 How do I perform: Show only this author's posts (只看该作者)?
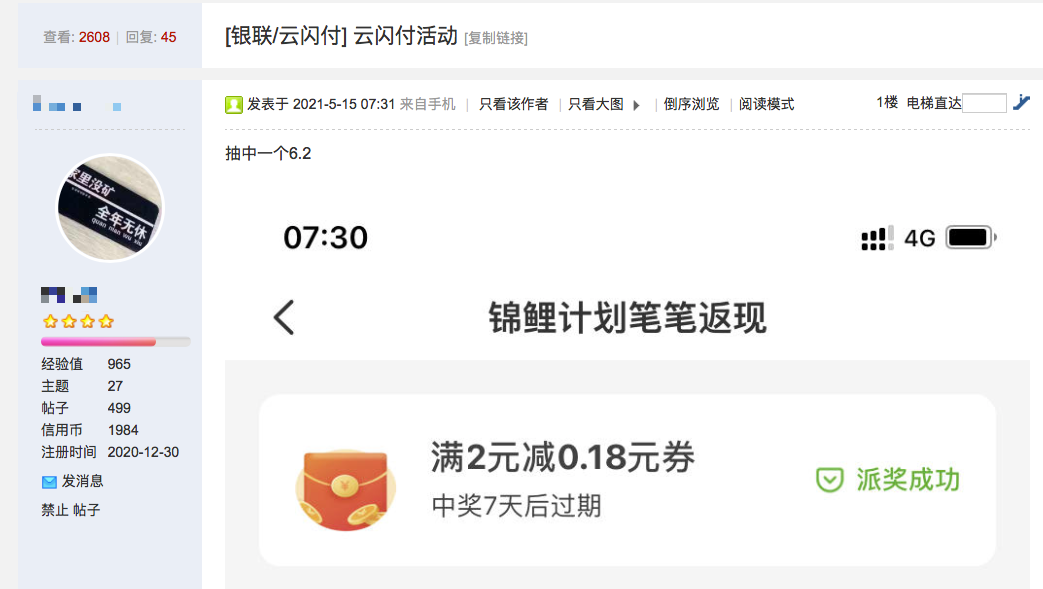point(513,104)
